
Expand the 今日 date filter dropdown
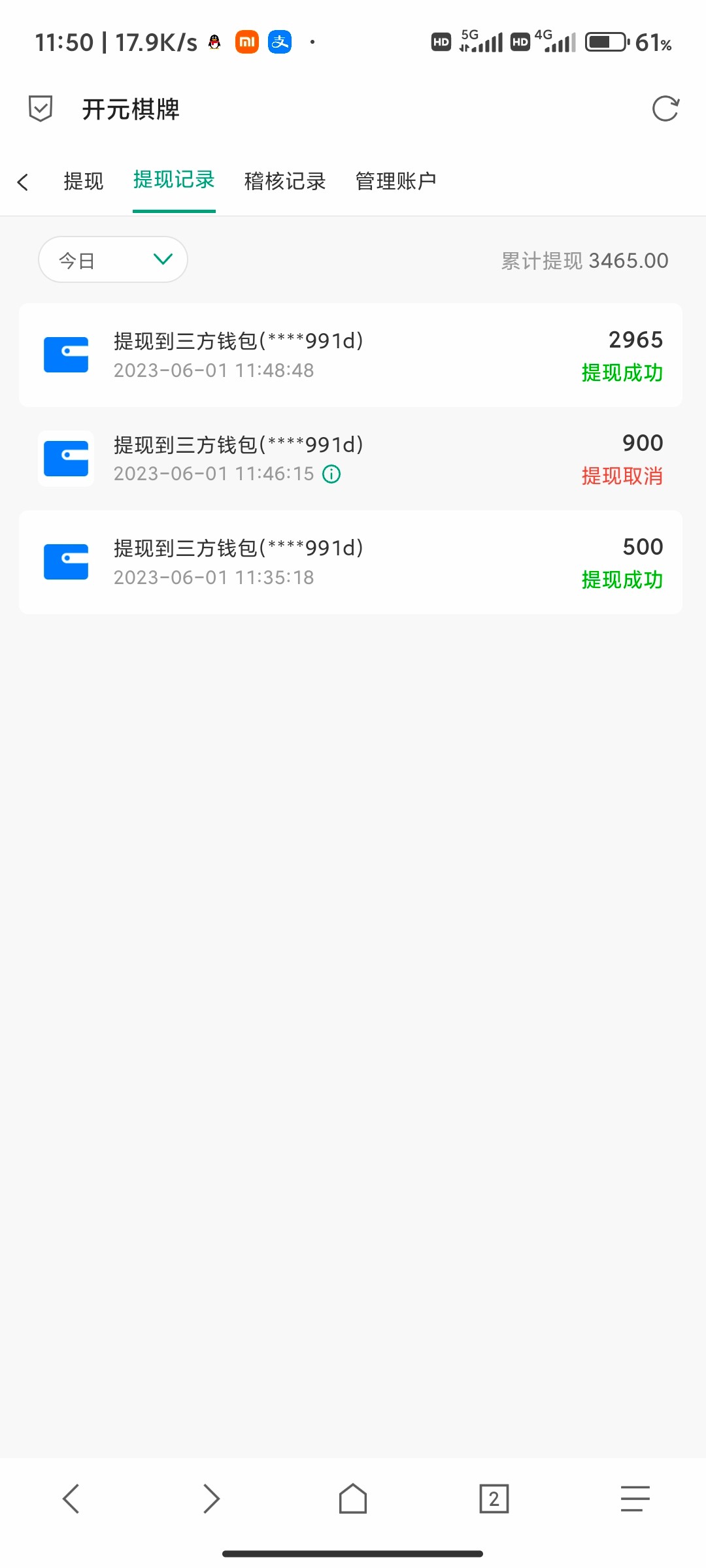tap(113, 260)
